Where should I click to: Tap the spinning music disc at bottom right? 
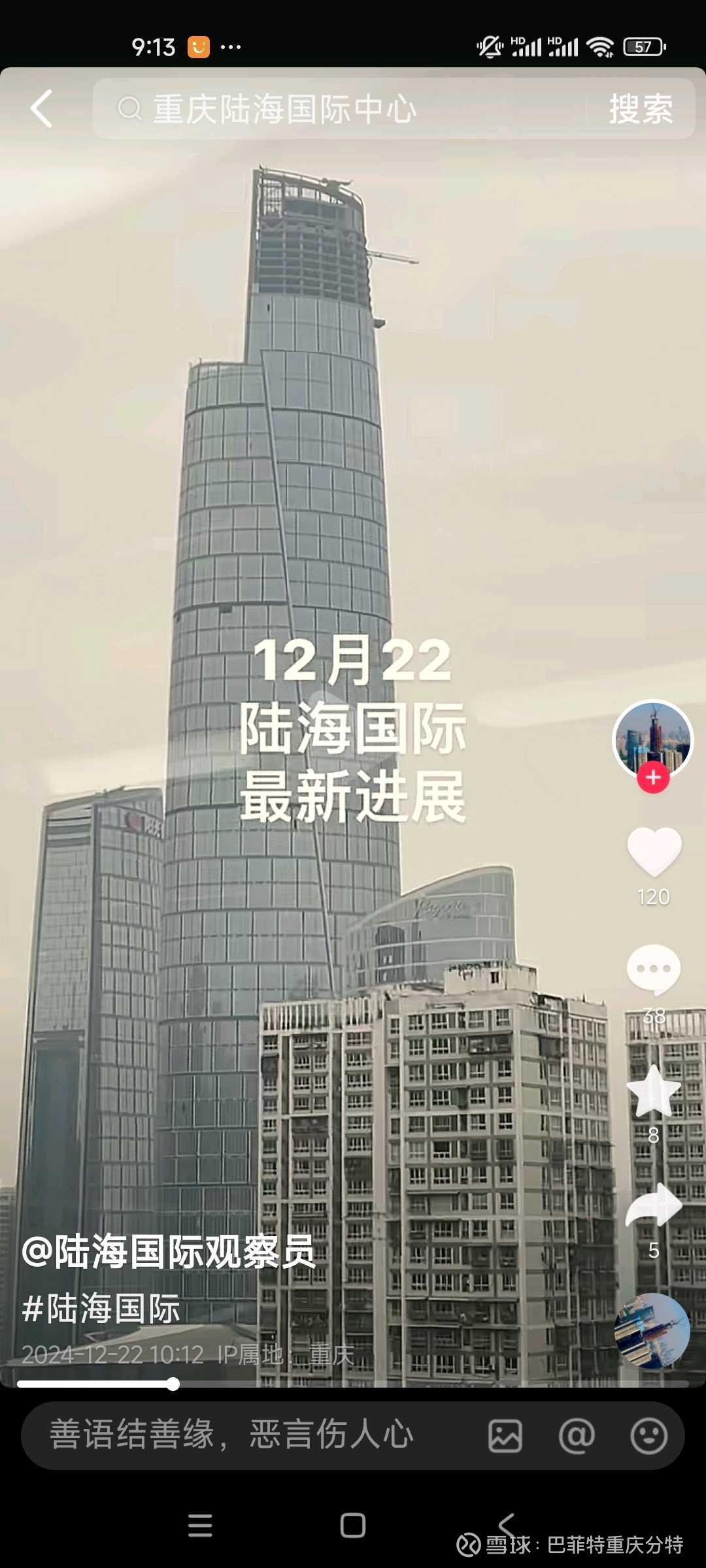point(652,1331)
